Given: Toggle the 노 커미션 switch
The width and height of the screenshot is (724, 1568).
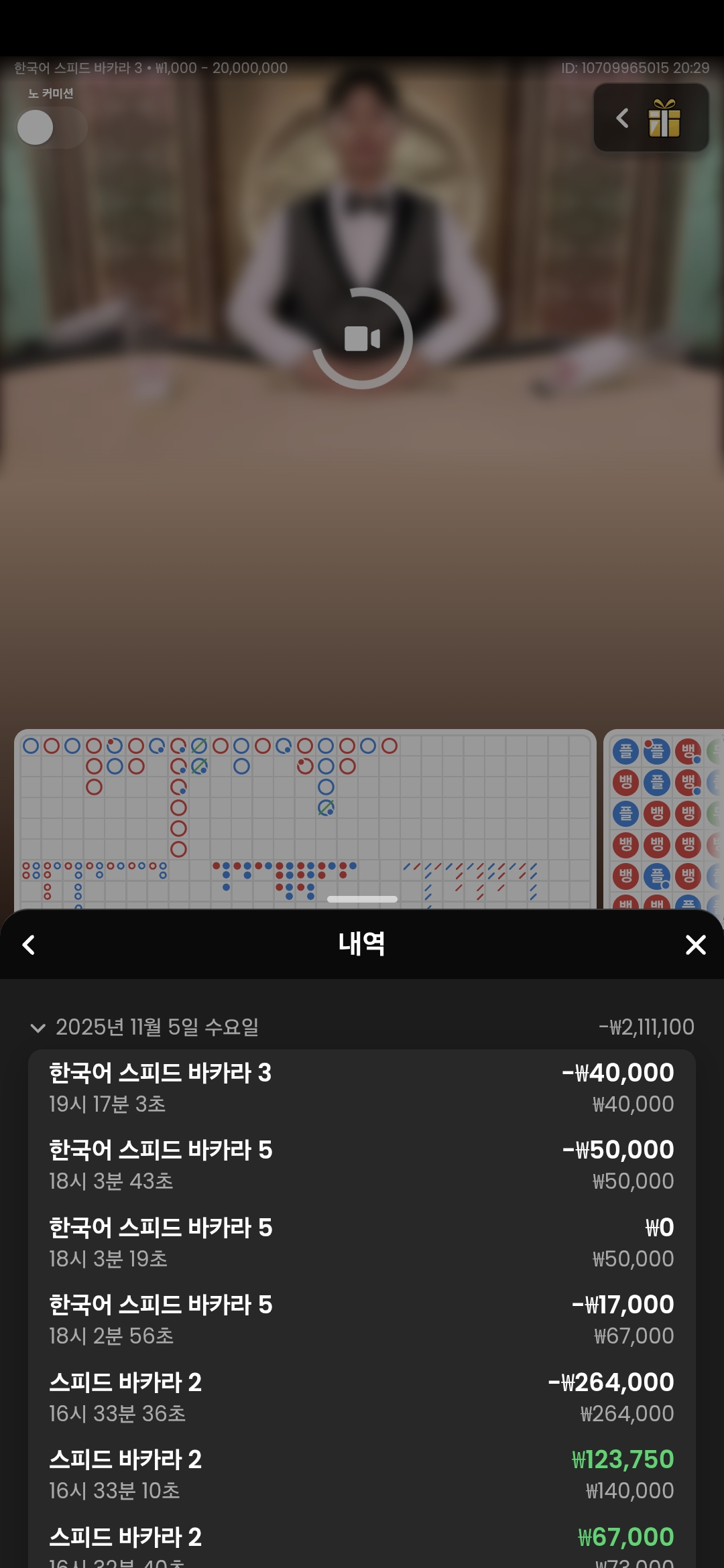Looking at the screenshot, I should coord(51,127).
